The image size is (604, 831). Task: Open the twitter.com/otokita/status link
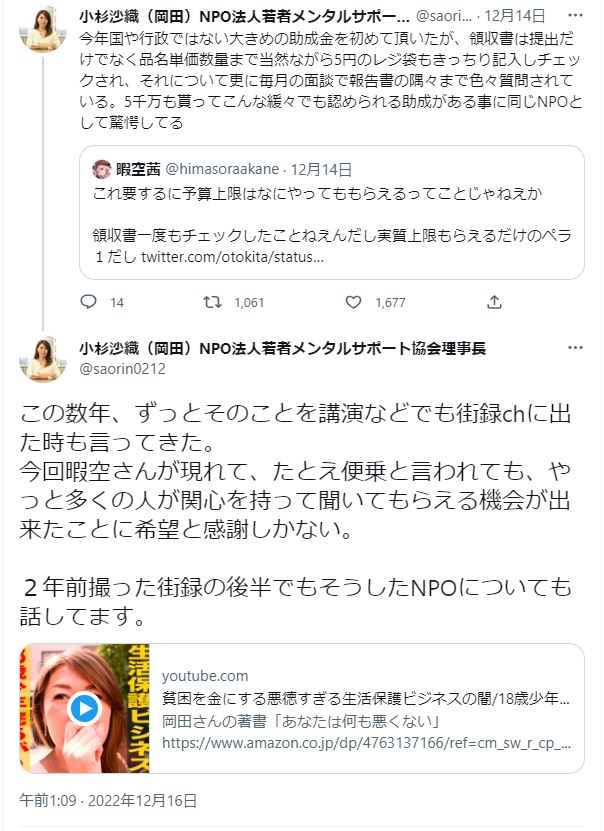point(233,259)
